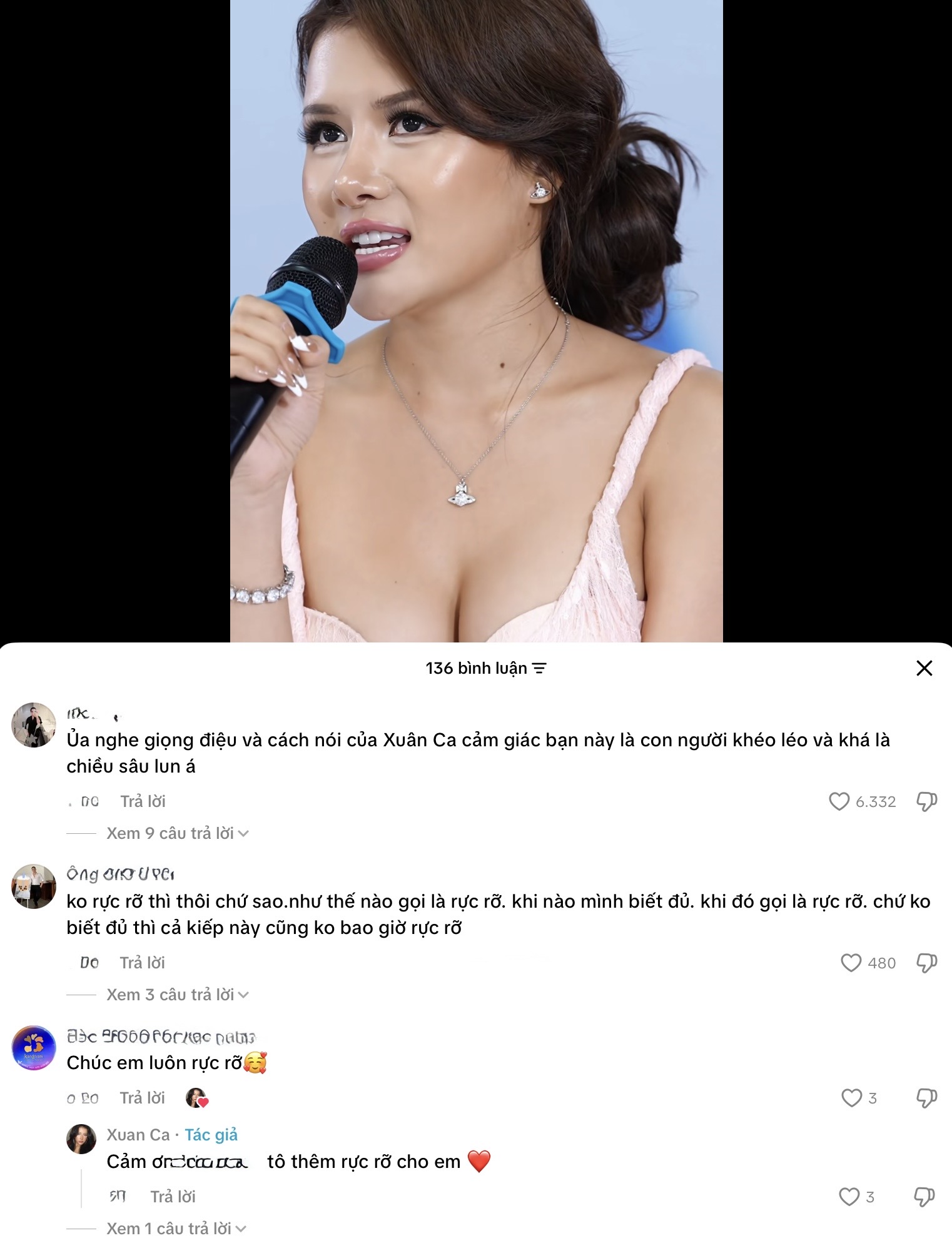Dislike Xuan Ca's reply comment

[924, 1197]
